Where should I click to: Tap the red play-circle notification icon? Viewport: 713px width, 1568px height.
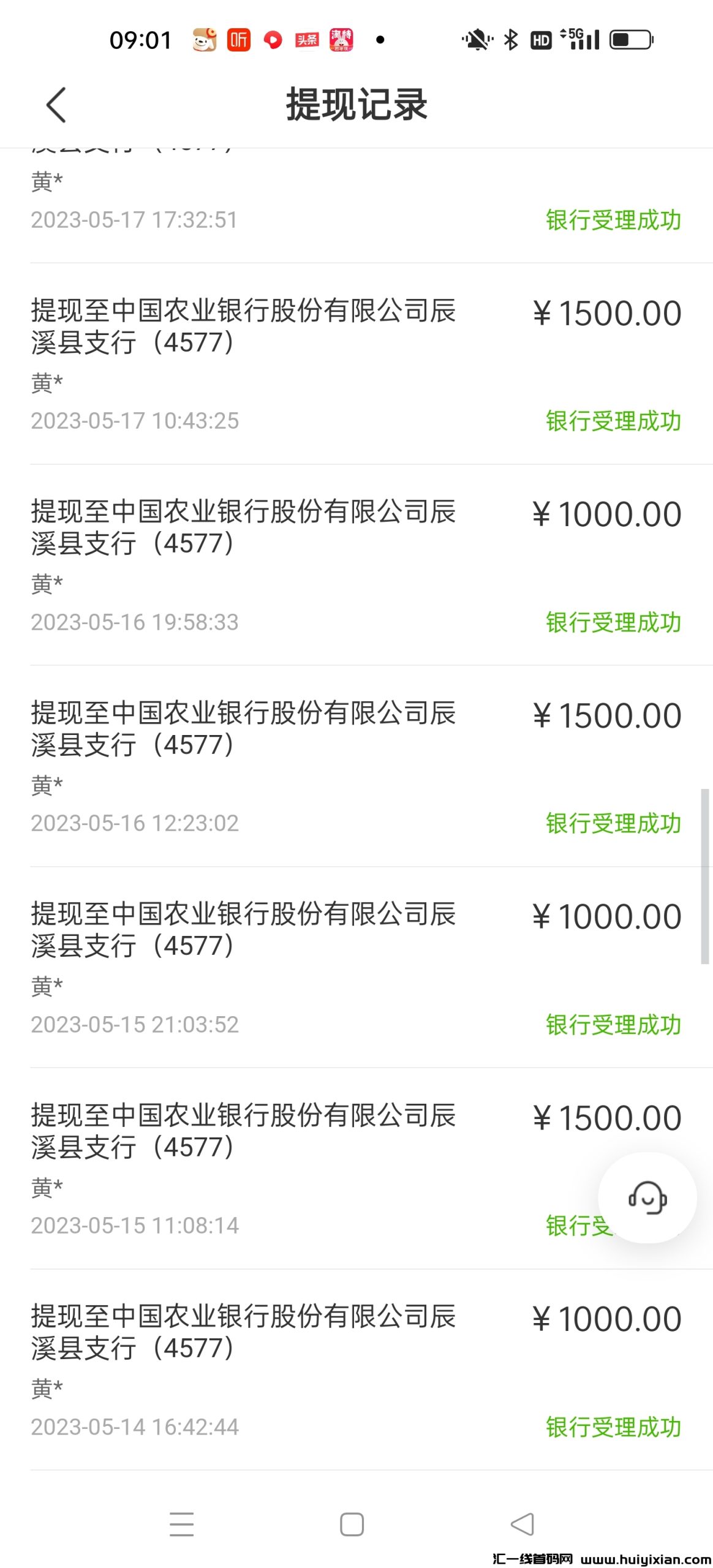pos(273,39)
